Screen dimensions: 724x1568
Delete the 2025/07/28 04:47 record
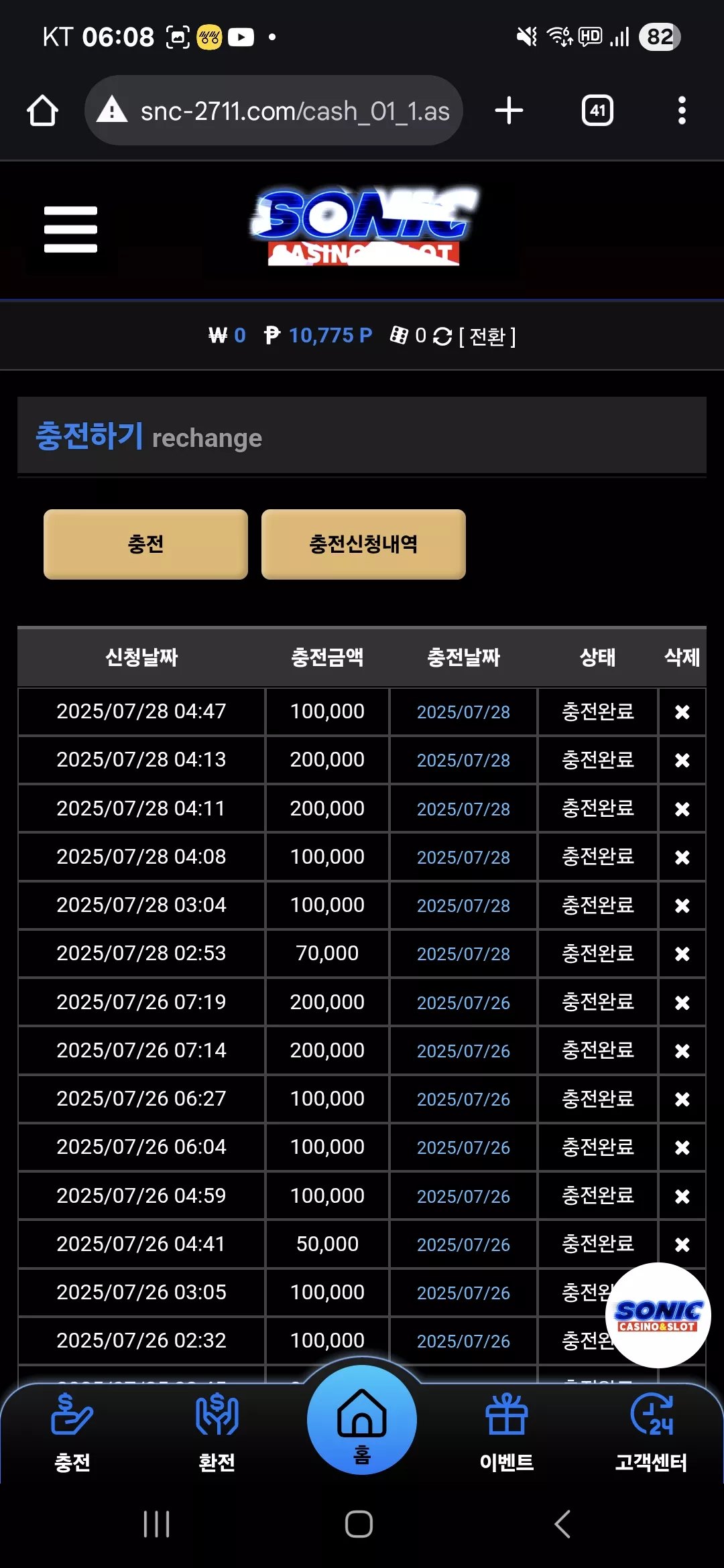click(682, 712)
